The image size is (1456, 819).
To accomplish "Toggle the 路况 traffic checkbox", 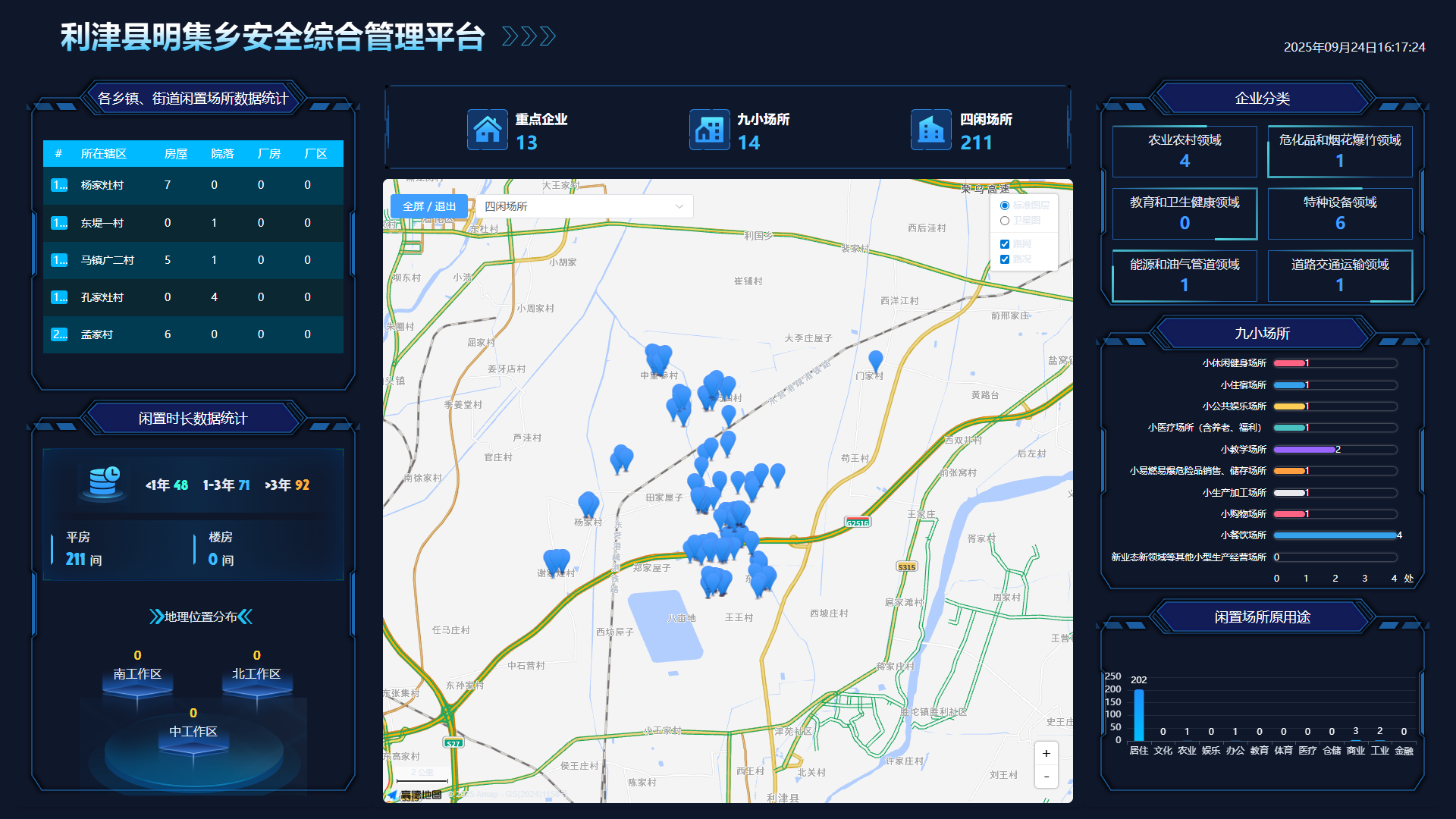I will point(1005,259).
